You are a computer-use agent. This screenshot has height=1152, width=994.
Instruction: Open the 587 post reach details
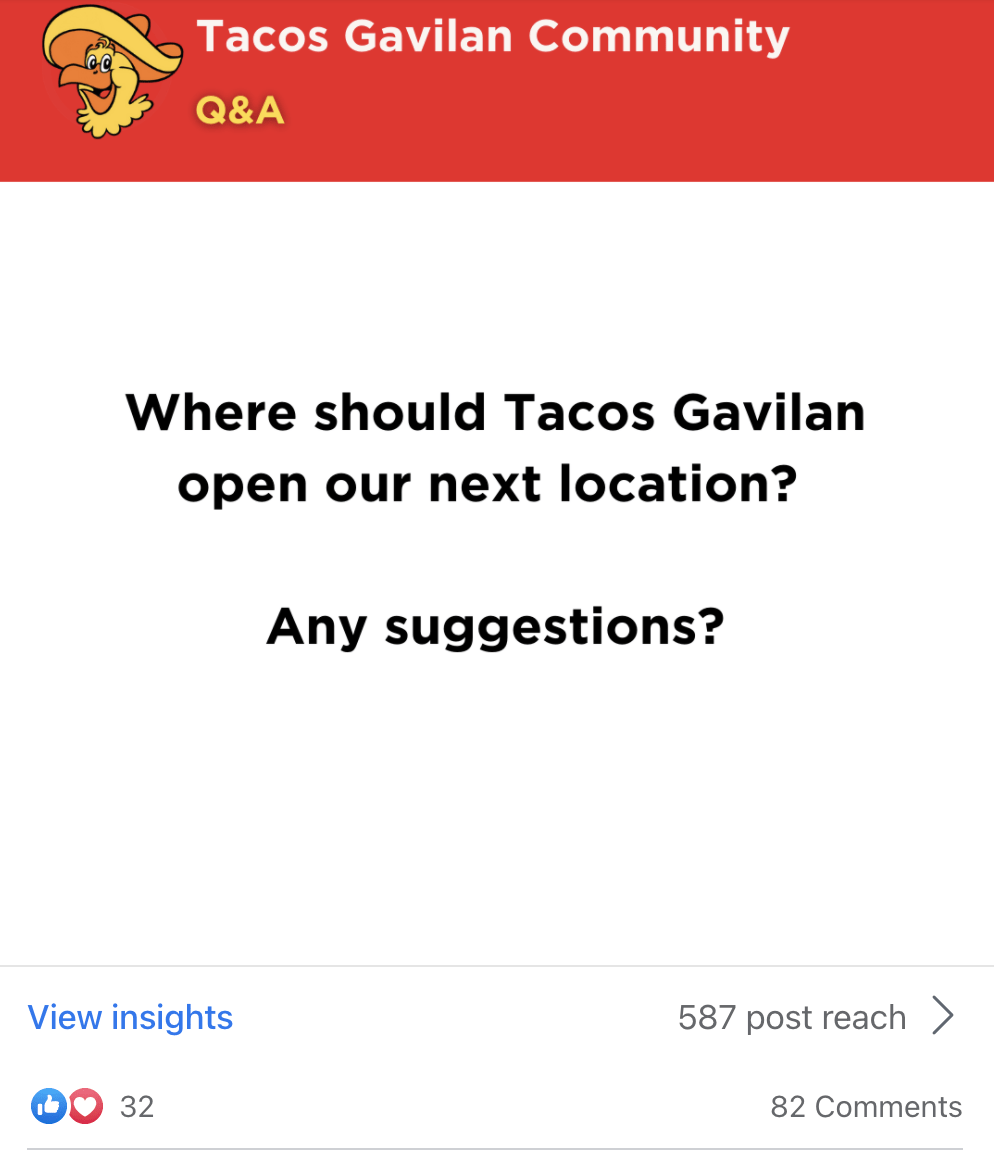(814, 1017)
